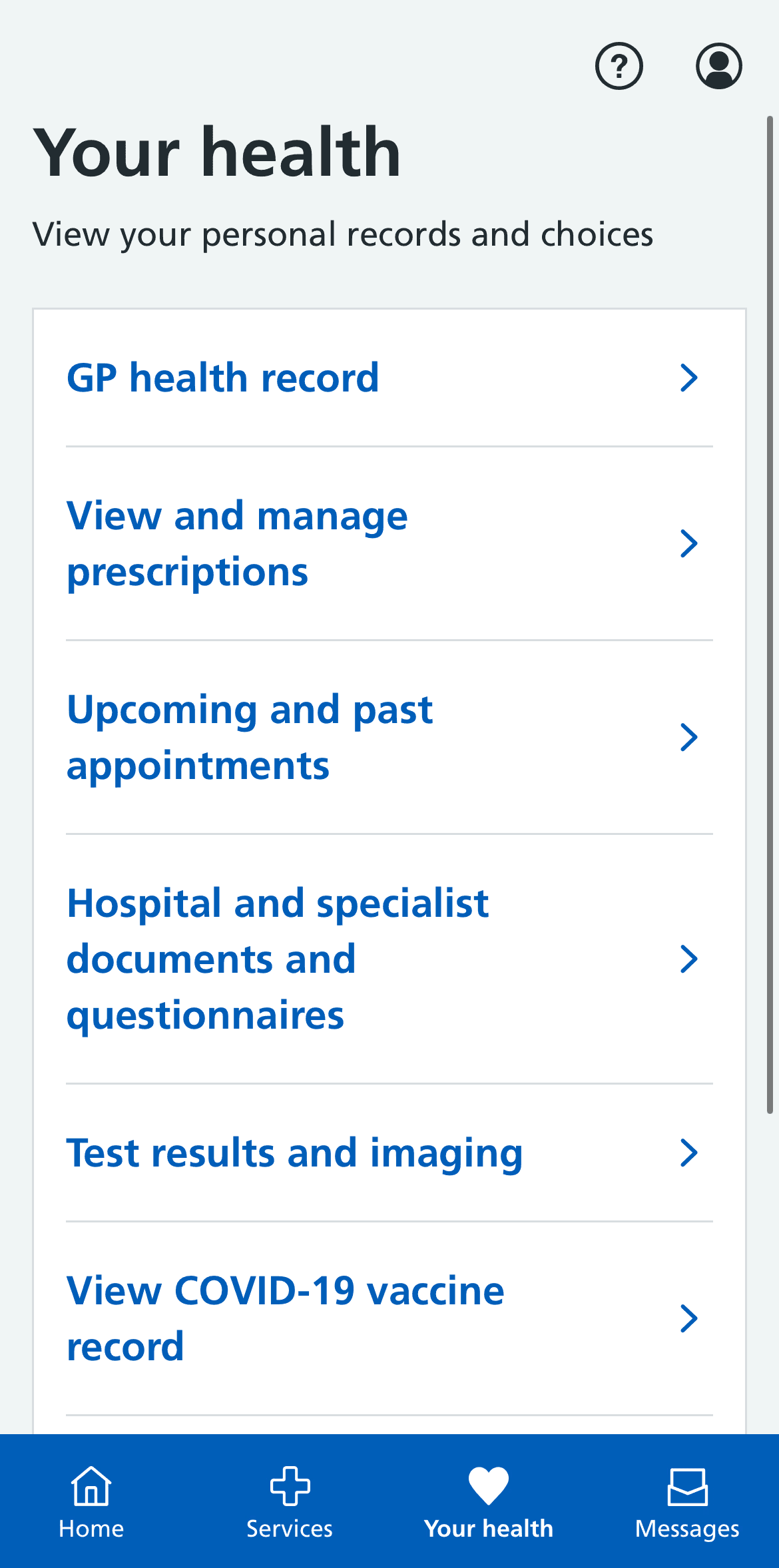The image size is (779, 1568).
Task: Open GP health record
Action: [389, 378]
